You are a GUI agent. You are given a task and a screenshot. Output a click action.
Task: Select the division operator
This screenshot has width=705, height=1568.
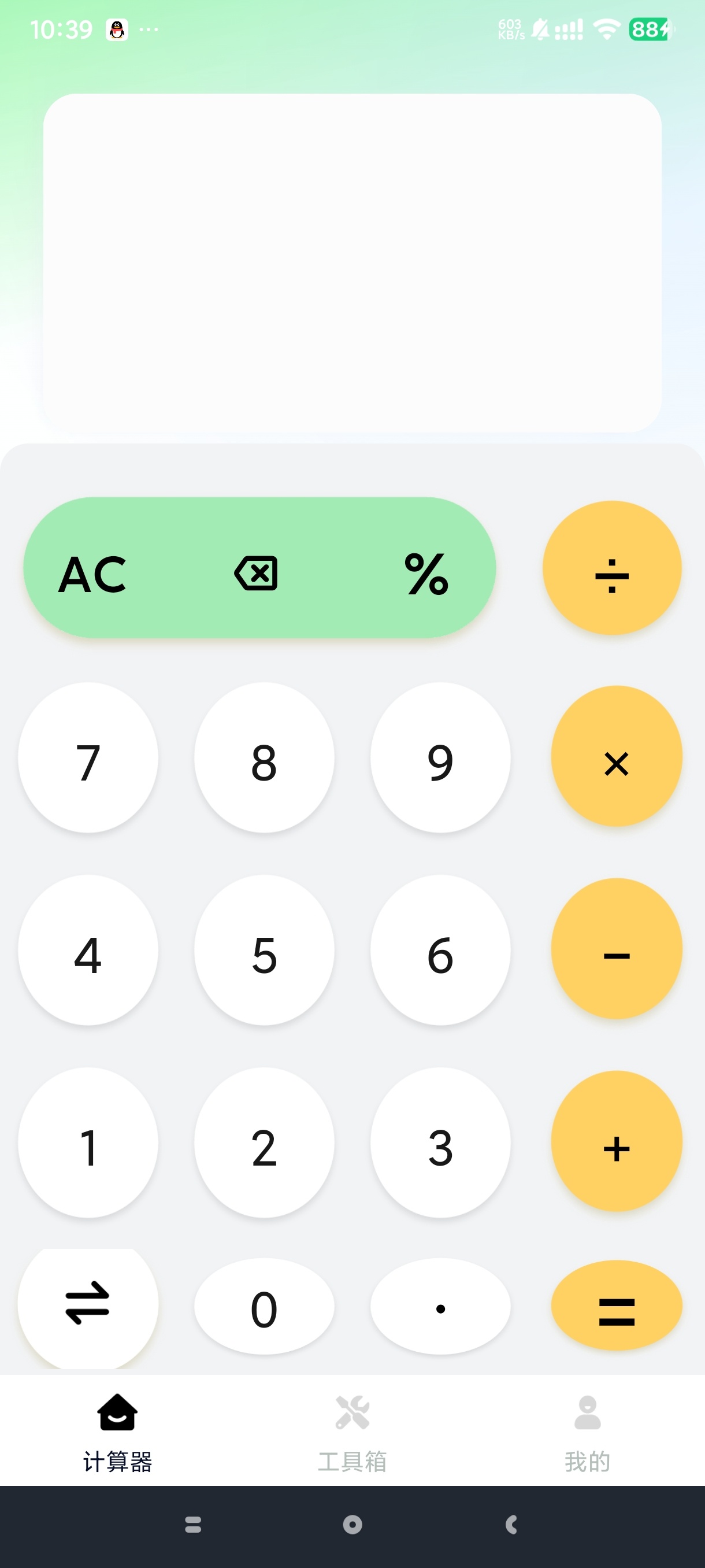tap(612, 568)
